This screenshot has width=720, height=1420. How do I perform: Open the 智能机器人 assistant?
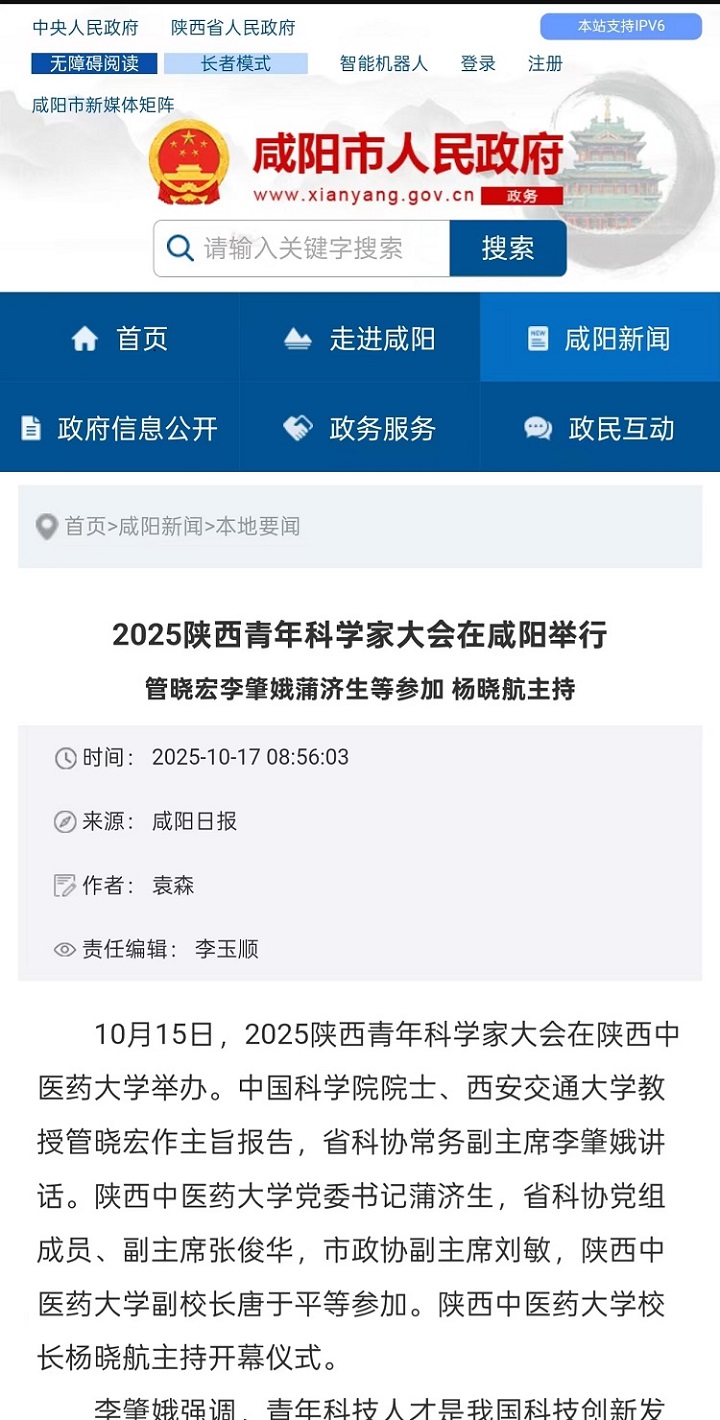tap(383, 64)
